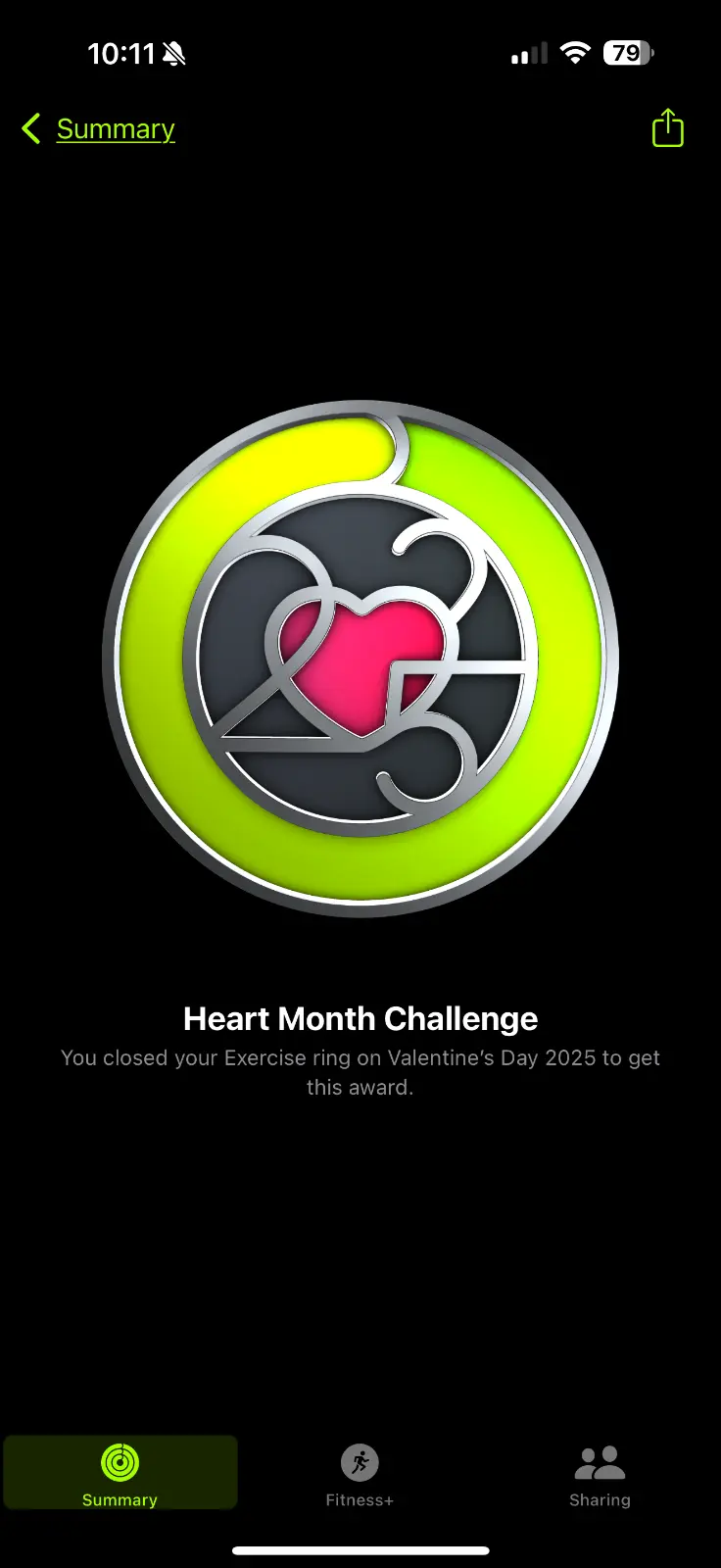
Task: Share the Heart Month Challenge award
Action: [x=667, y=128]
